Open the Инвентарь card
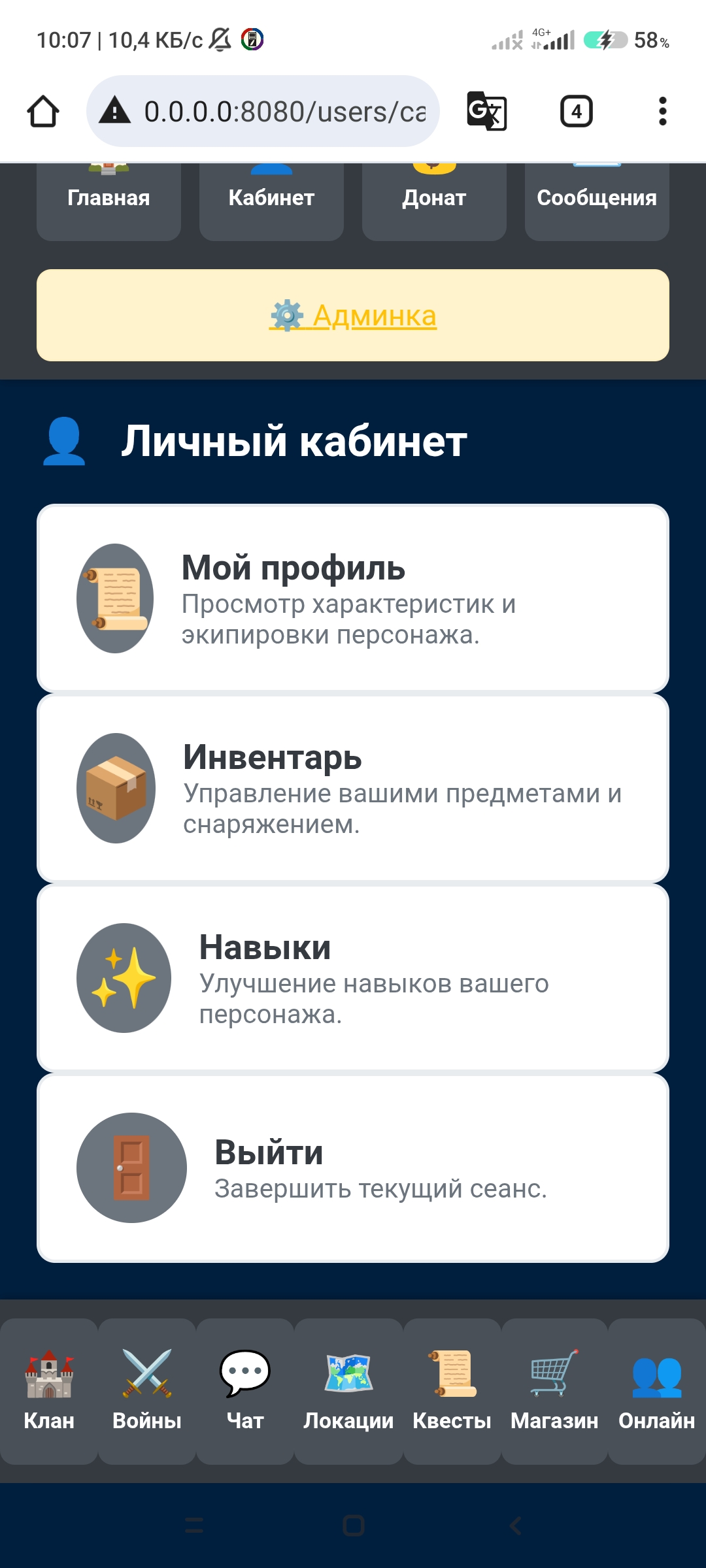This screenshot has height=1568, width=706. click(353, 789)
